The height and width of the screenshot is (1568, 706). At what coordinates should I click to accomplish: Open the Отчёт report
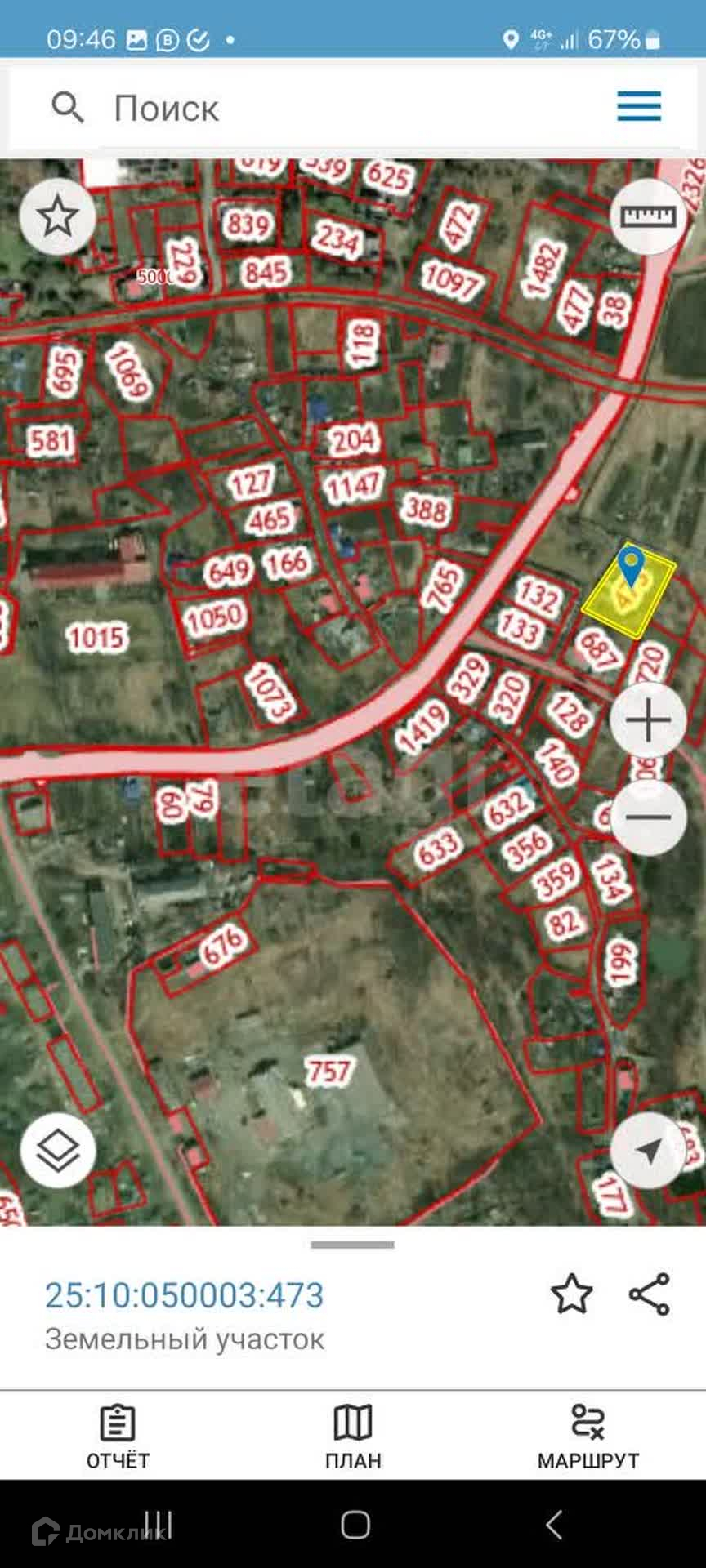coord(118,1437)
